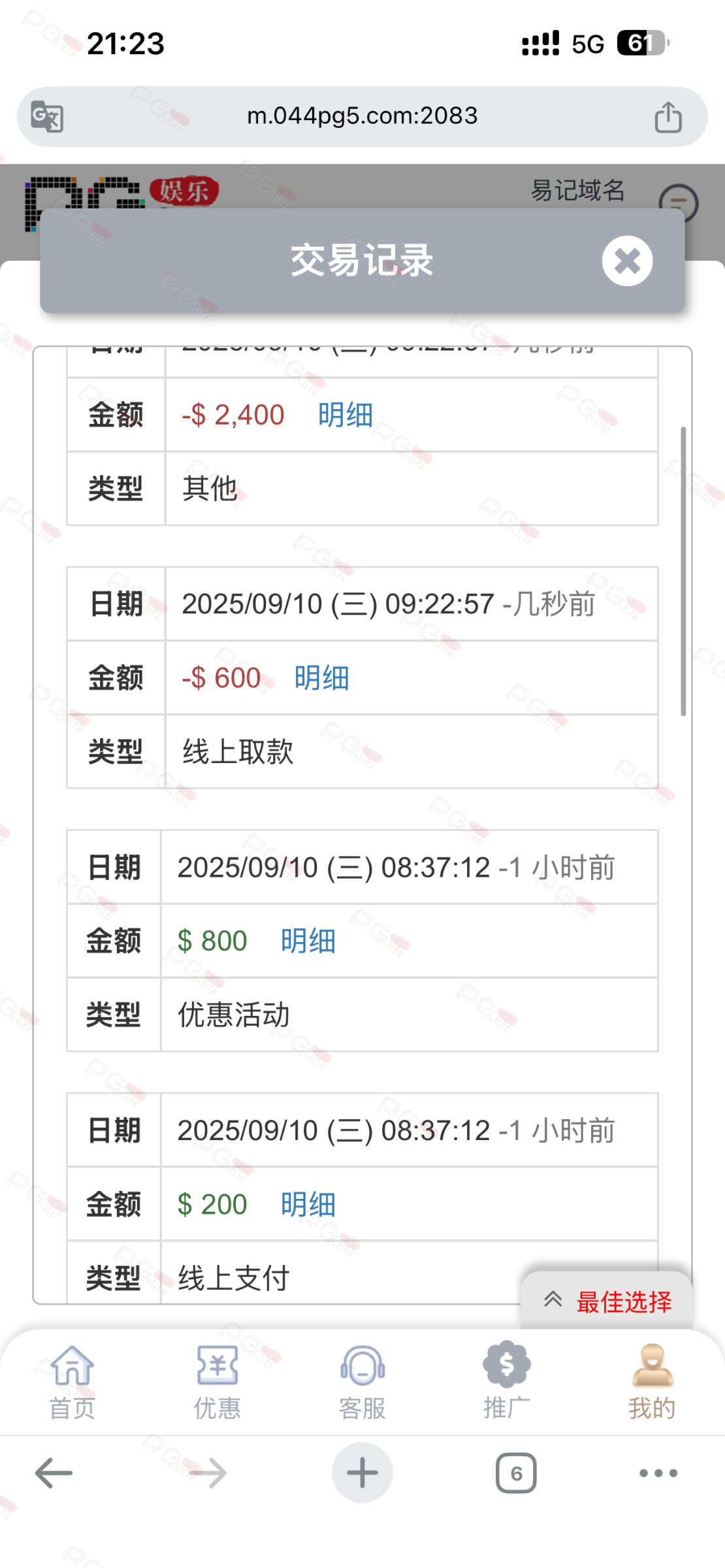Open 明细 for the -$ 600 withdrawal
725x1568 pixels.
tap(321, 678)
